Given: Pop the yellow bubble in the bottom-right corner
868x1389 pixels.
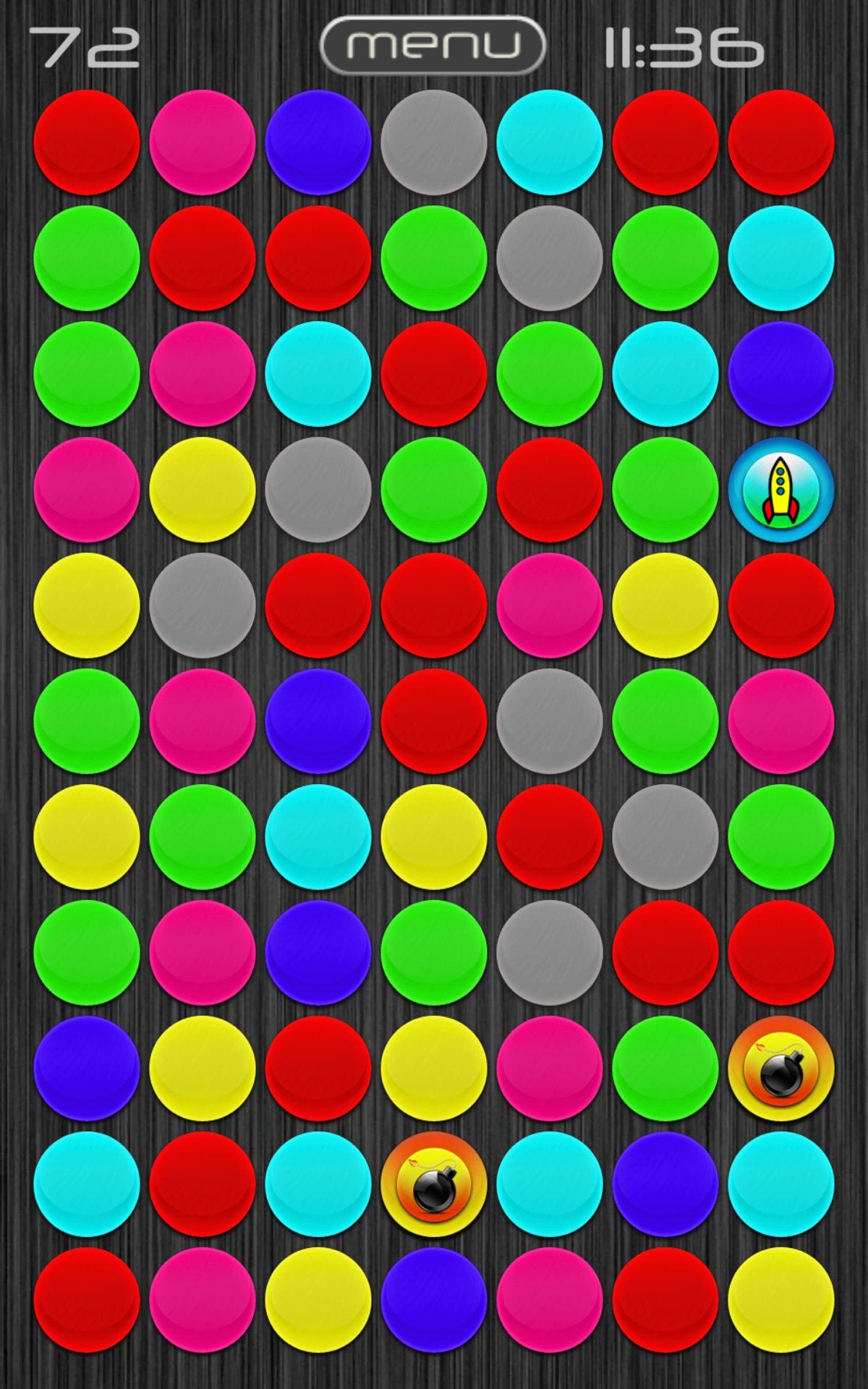Looking at the screenshot, I should coord(780,1299).
